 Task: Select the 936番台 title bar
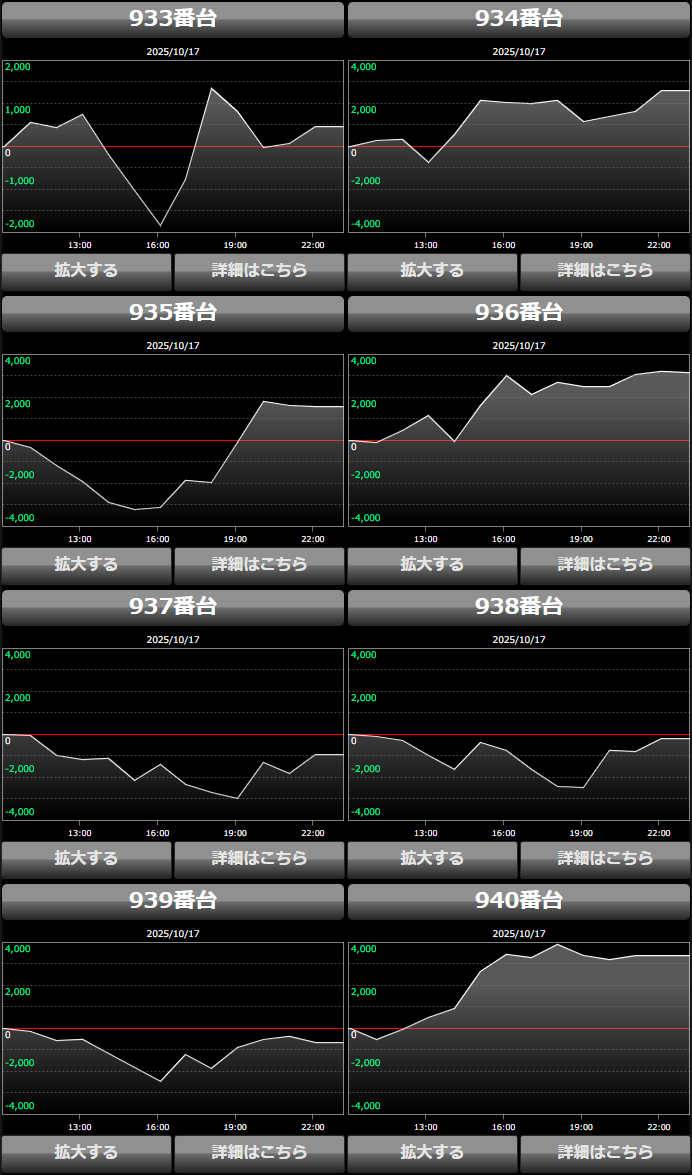pos(519,313)
